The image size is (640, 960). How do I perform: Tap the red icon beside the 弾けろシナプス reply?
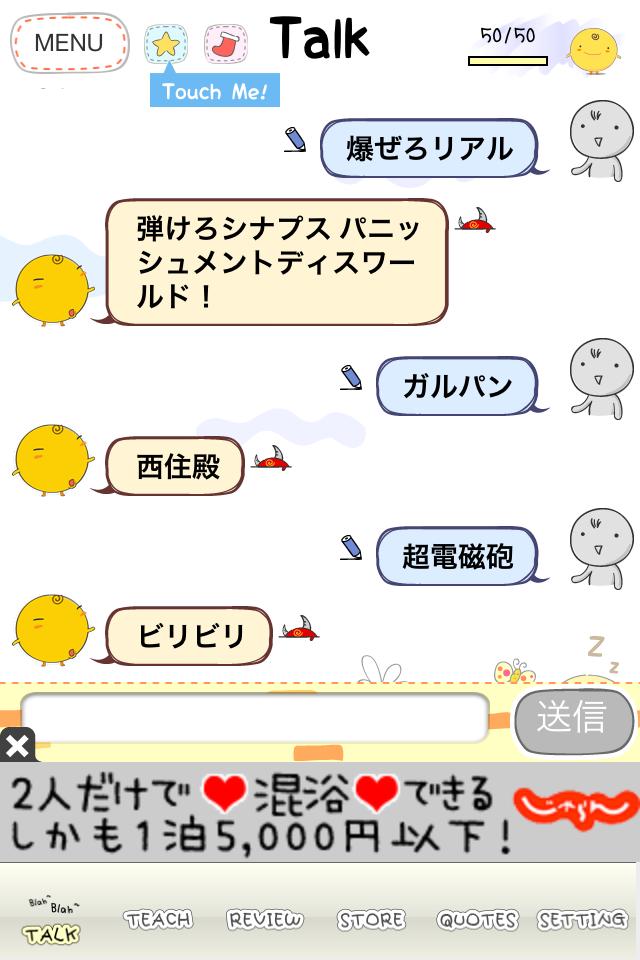click(x=474, y=220)
